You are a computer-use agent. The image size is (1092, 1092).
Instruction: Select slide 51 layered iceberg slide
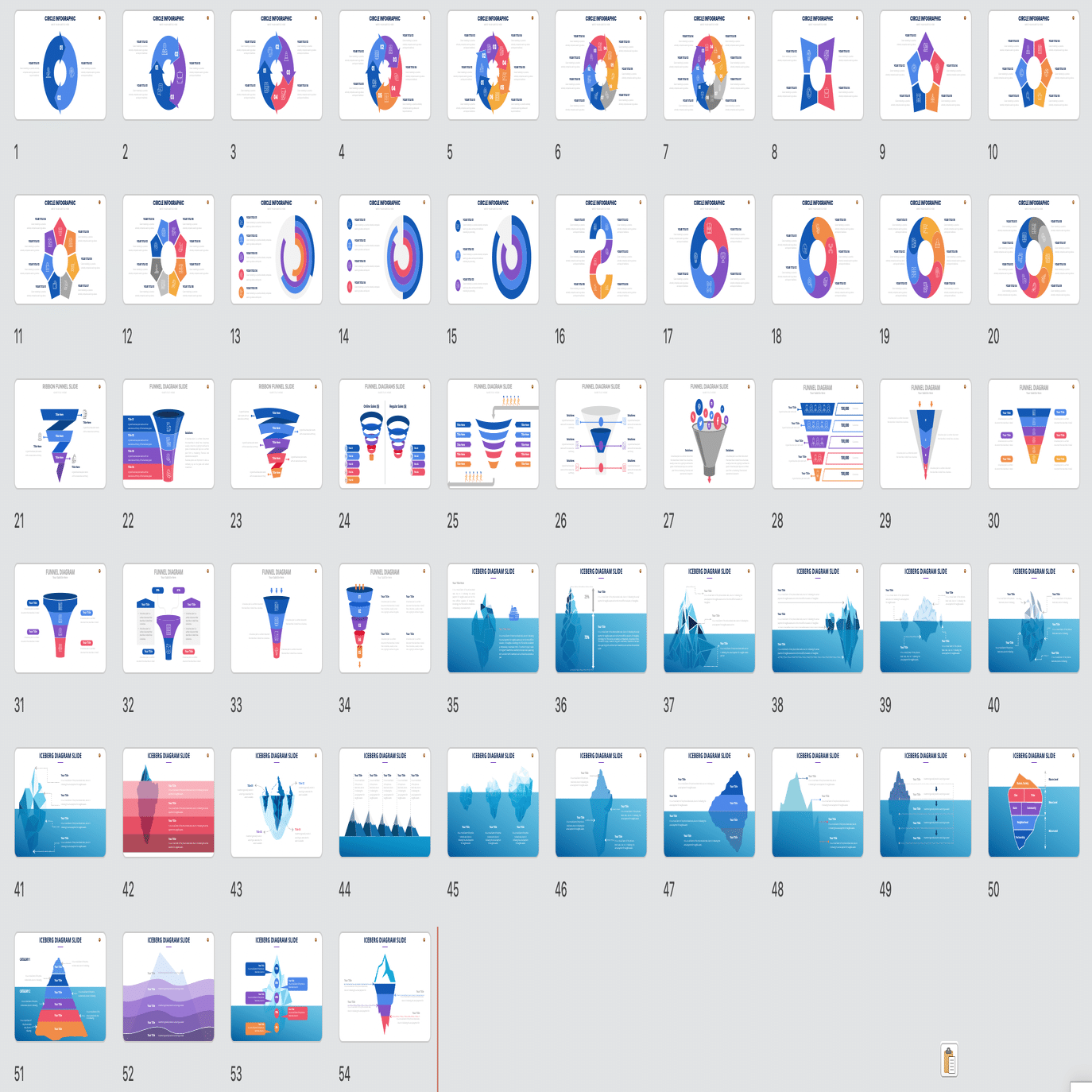tap(60, 987)
